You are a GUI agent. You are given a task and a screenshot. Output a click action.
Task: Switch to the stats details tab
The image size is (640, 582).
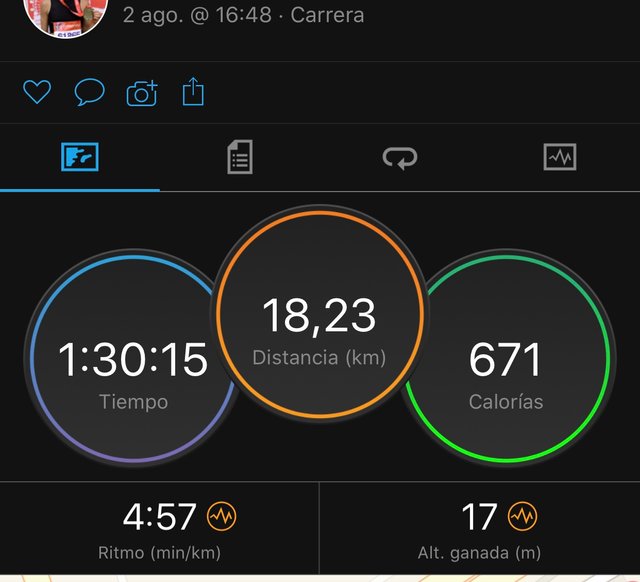[240, 157]
